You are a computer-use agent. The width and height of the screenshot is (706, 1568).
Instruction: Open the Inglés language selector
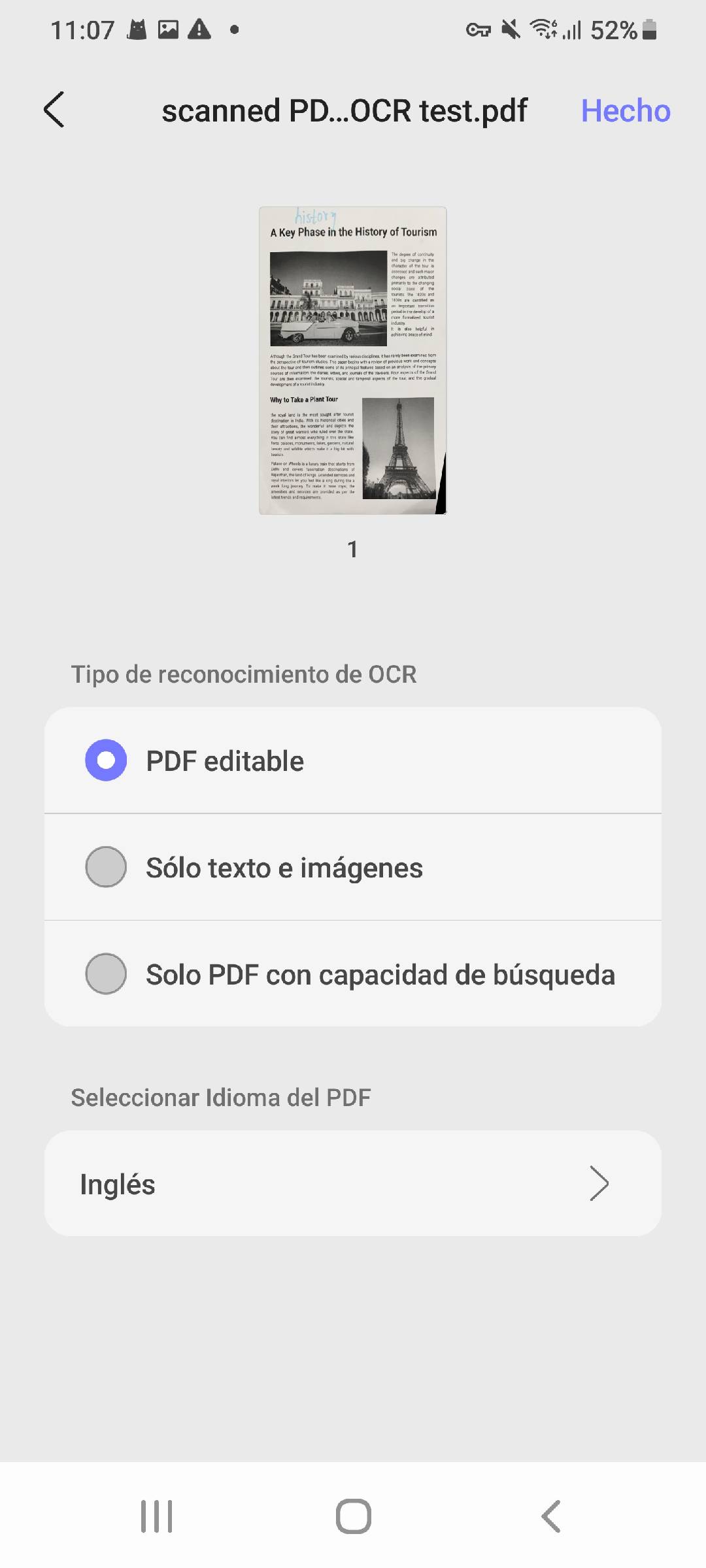[x=353, y=1184]
